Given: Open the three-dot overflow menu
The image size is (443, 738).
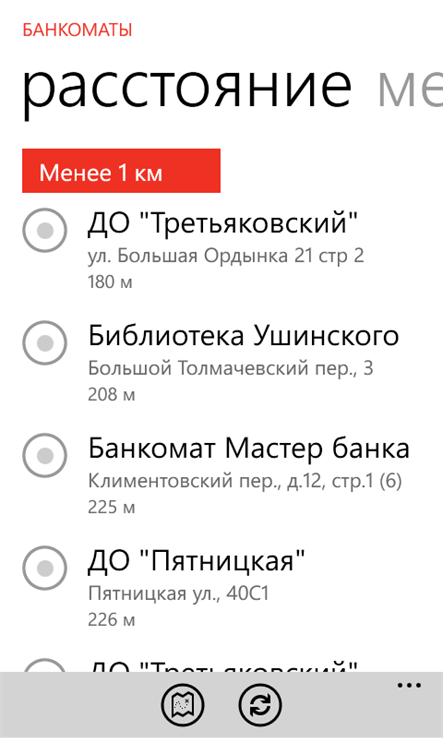Looking at the screenshot, I should click(x=409, y=685).
